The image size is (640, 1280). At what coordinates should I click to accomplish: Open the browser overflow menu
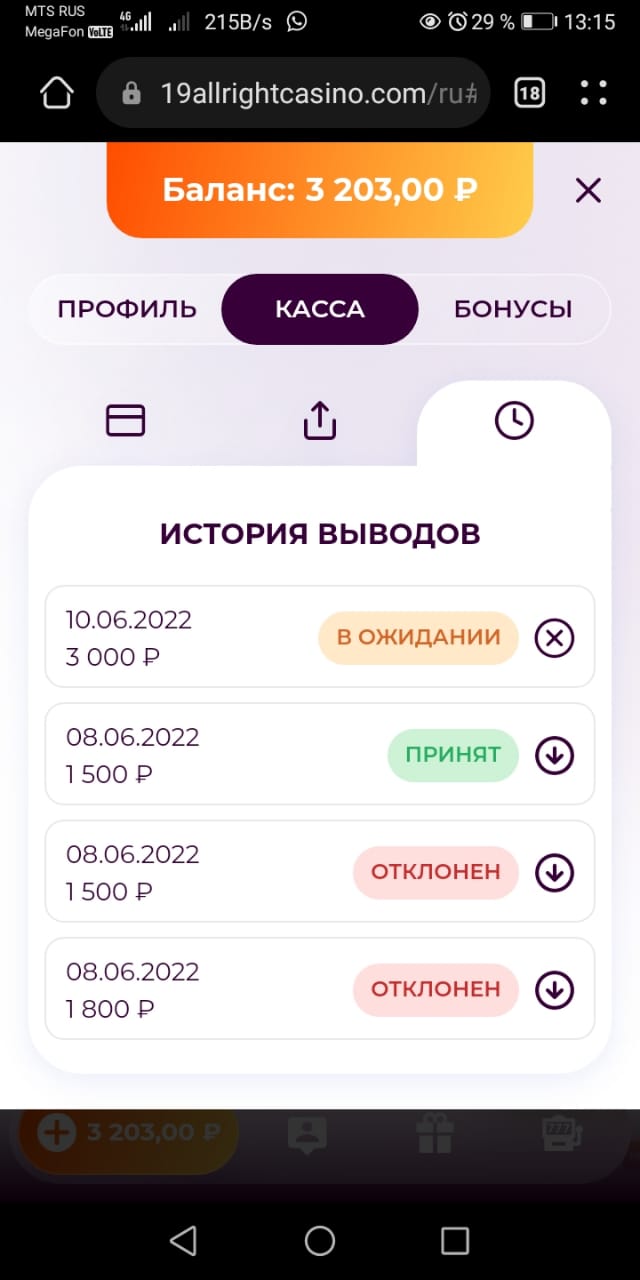(594, 93)
